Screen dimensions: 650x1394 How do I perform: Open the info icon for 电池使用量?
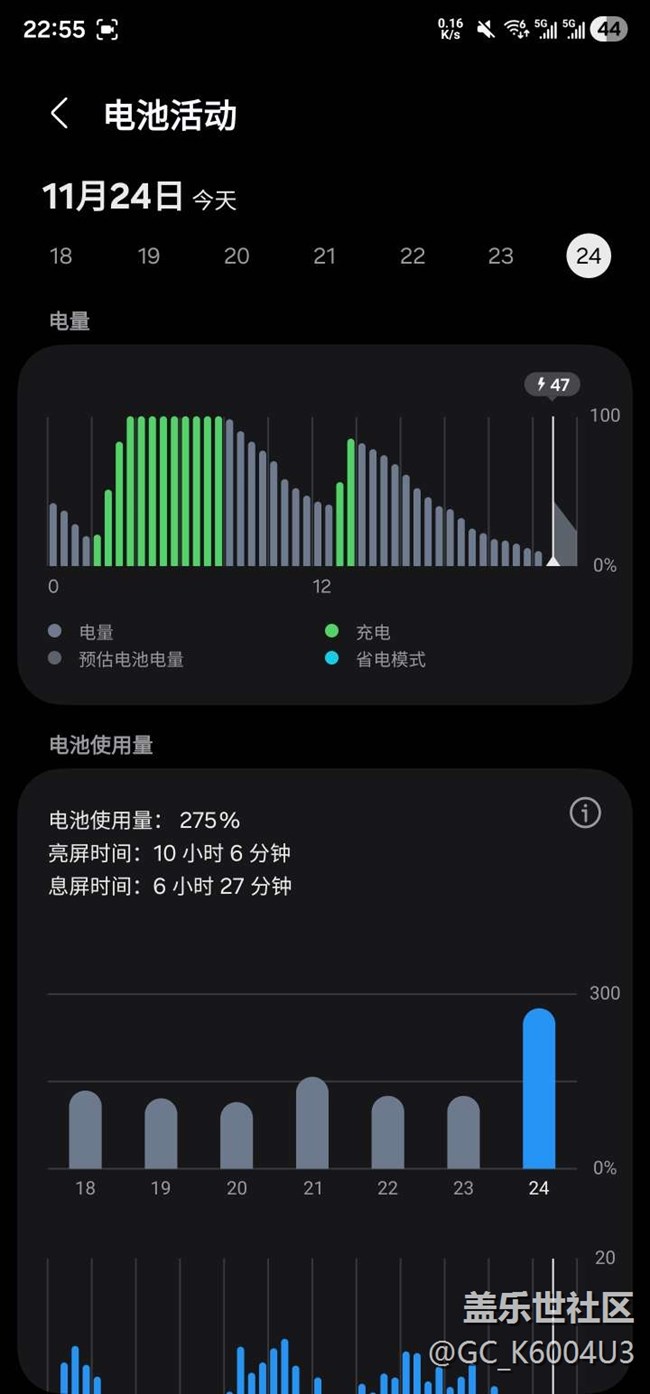click(x=585, y=814)
